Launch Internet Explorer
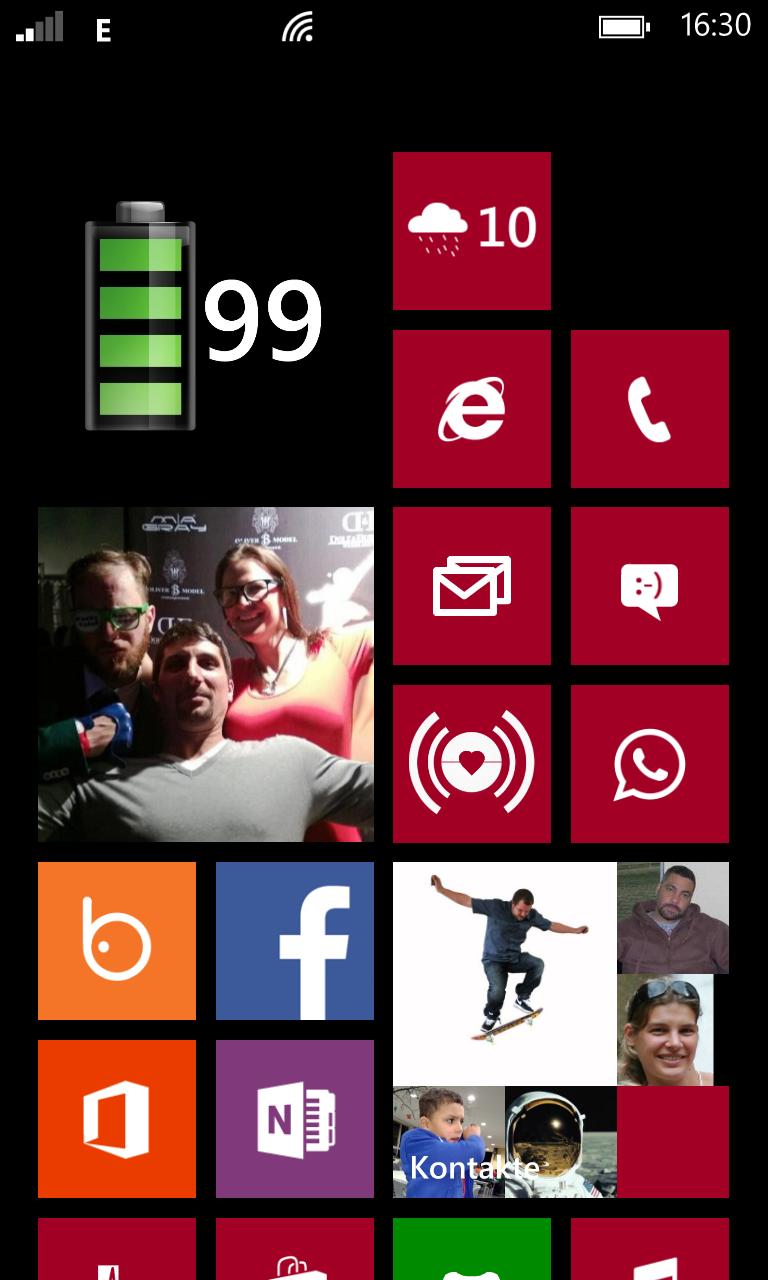The width and height of the screenshot is (768, 1280). [472, 409]
